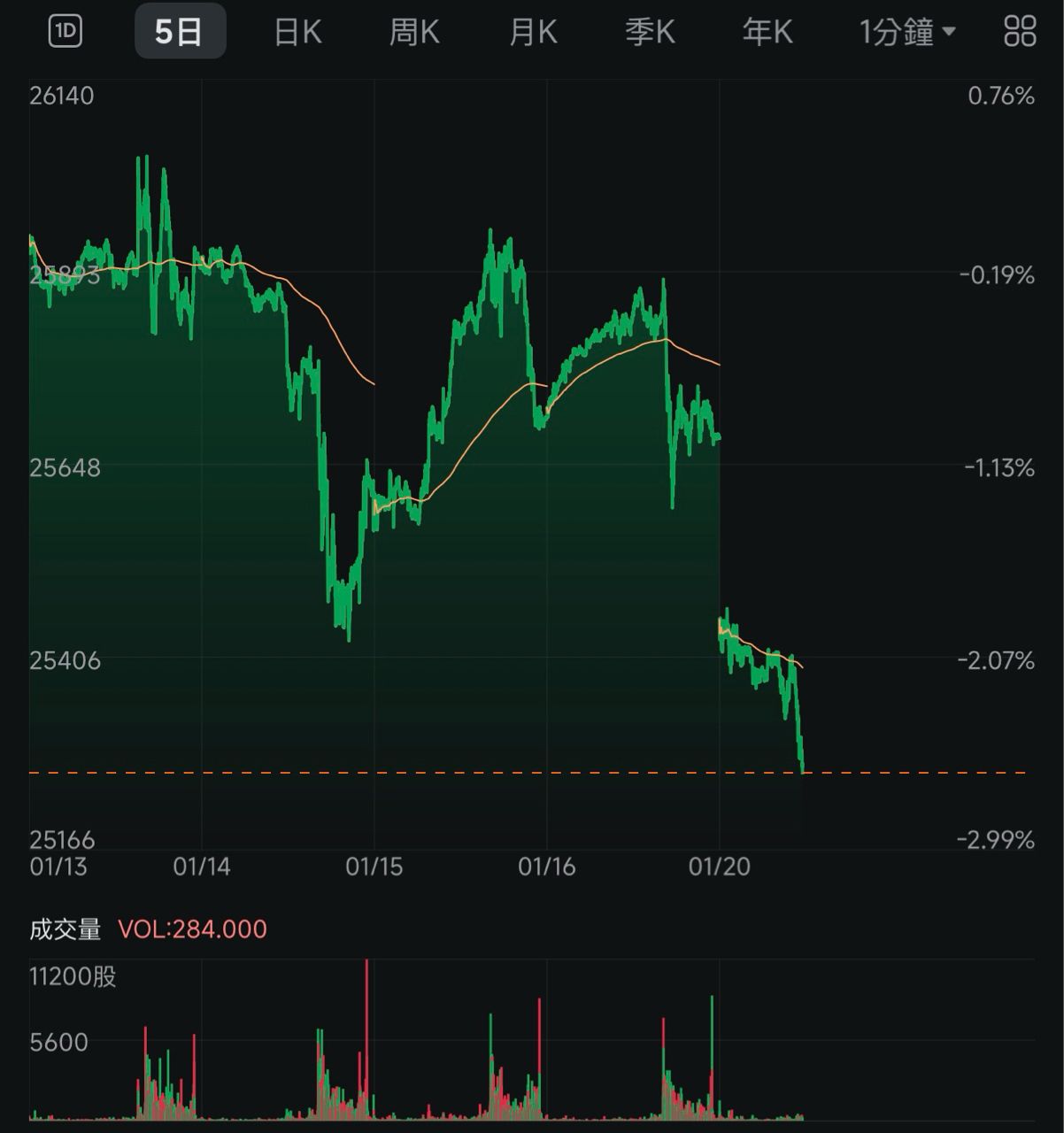Tap the 成交量 volume indicator label
The image size is (1064, 1133).
[66, 929]
